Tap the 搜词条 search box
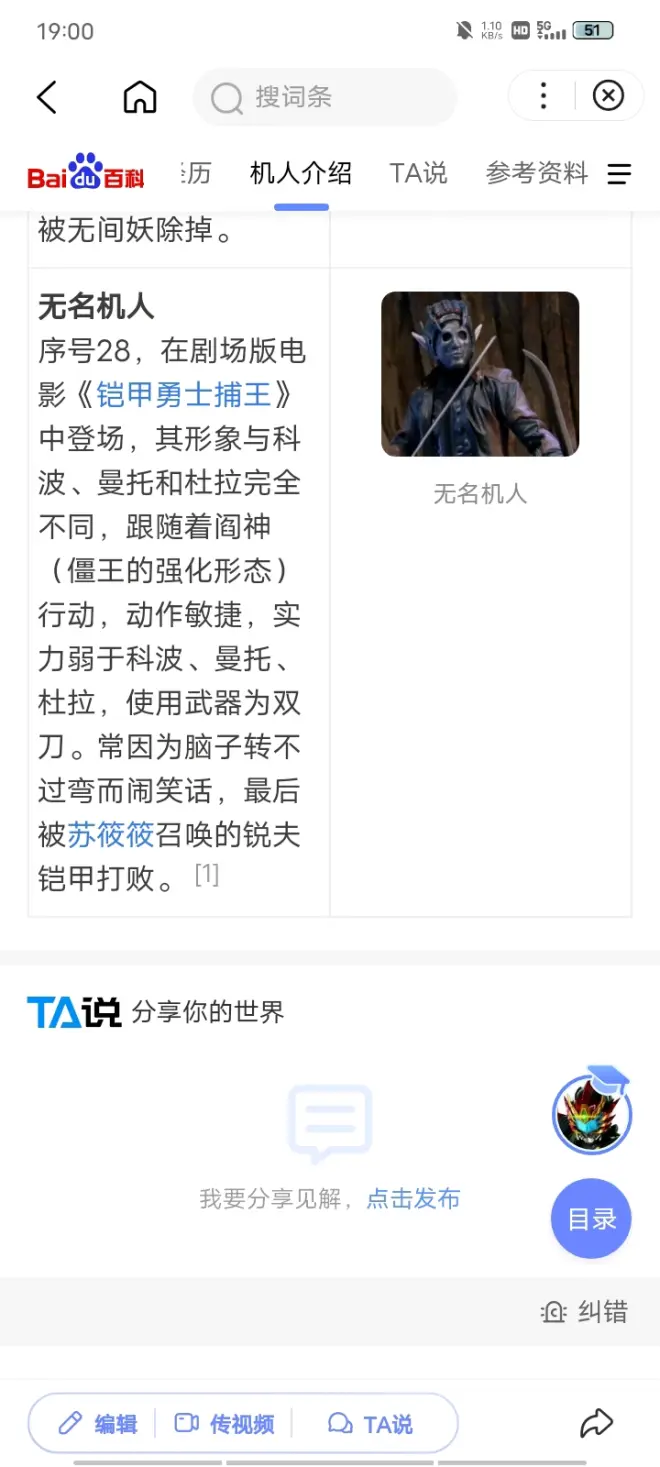The height and width of the screenshot is (1467, 660). [x=324, y=97]
